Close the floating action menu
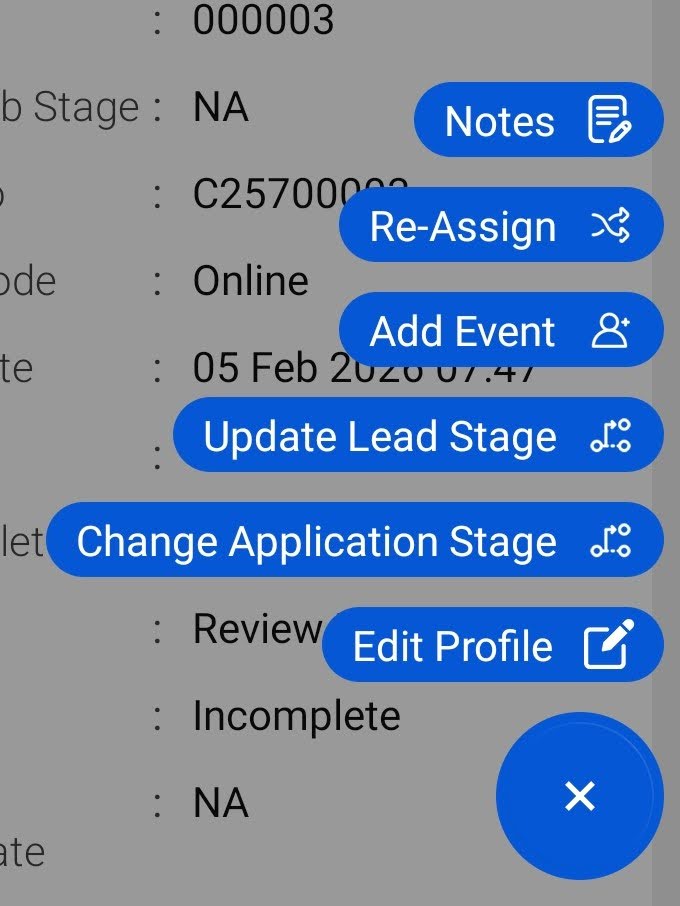Screen dimensions: 680x906 [x=579, y=796]
